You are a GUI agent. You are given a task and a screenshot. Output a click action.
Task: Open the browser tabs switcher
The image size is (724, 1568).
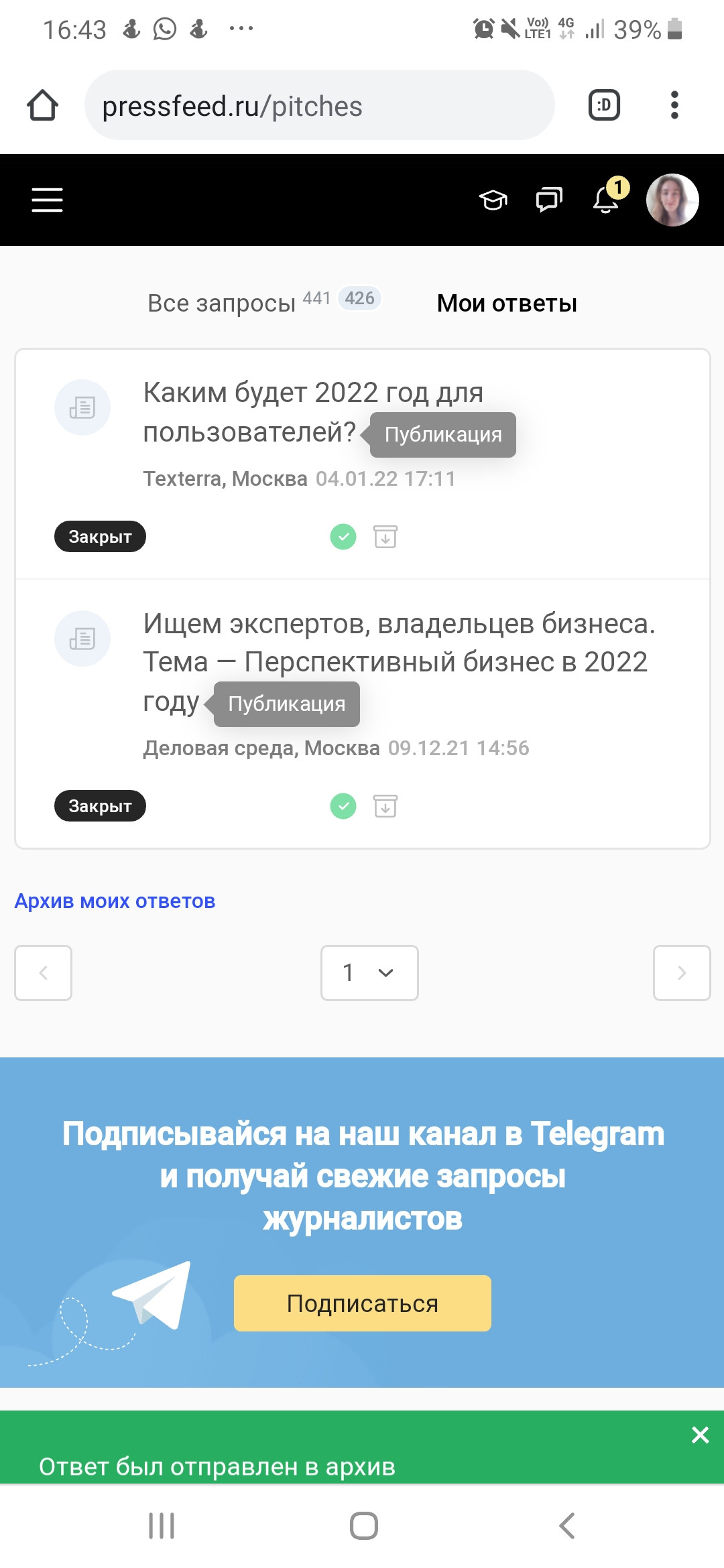click(604, 105)
